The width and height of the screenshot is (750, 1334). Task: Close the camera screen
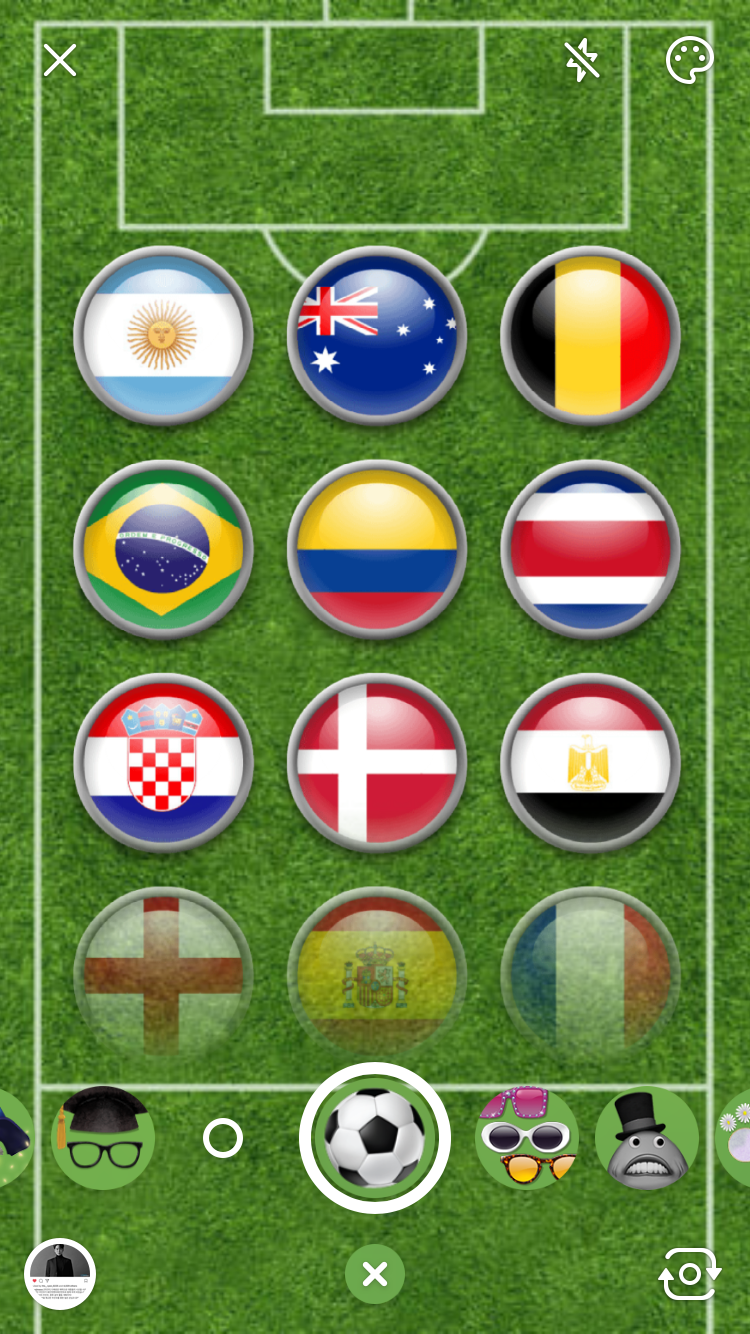pyautogui.click(x=60, y=60)
